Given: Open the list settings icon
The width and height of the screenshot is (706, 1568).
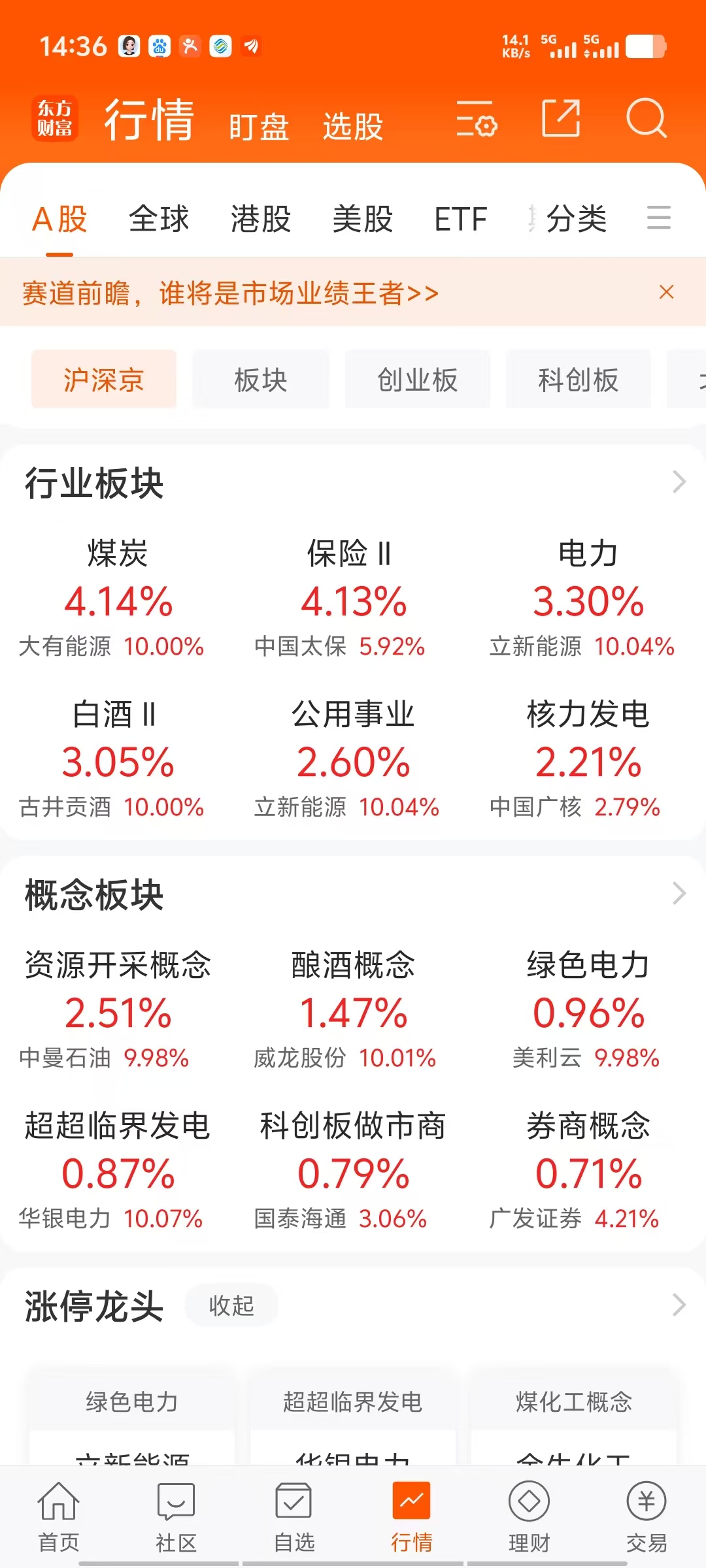Looking at the screenshot, I should pos(477,118).
